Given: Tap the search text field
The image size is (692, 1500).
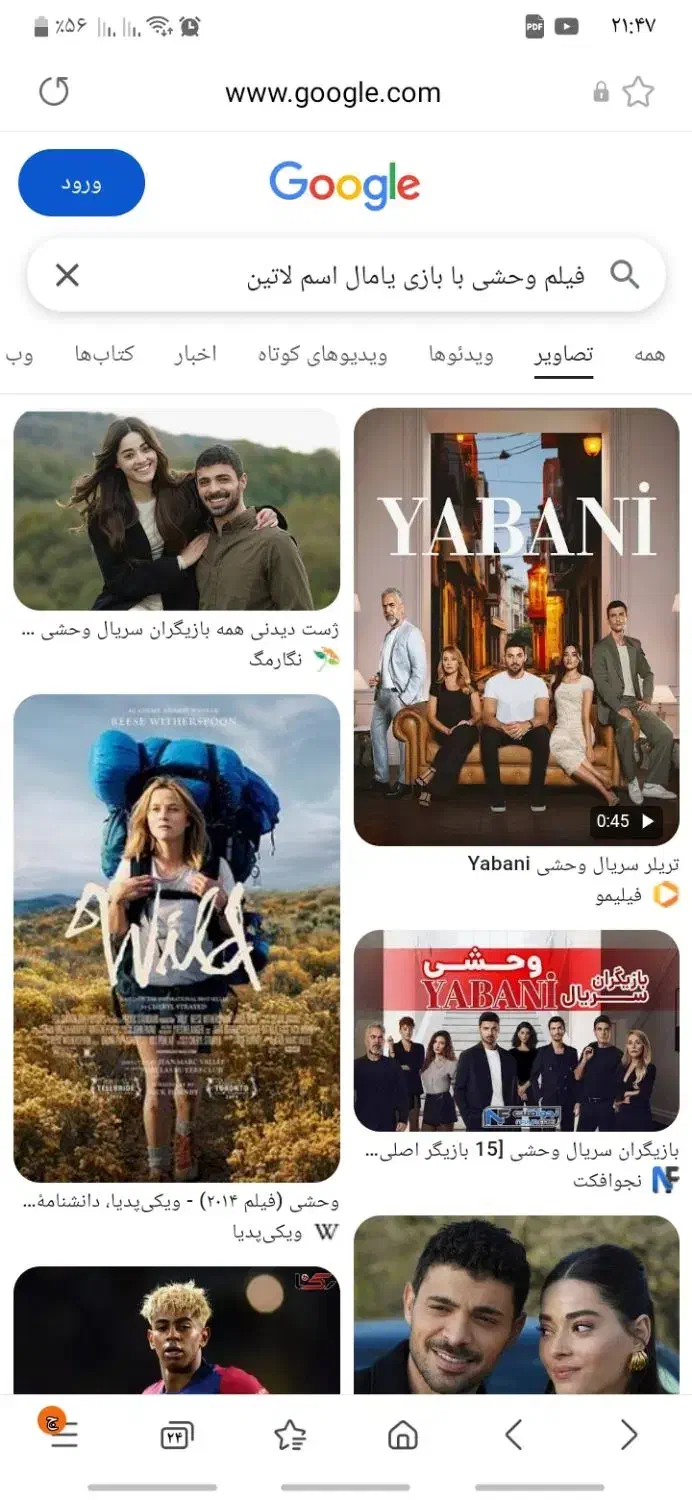Looking at the screenshot, I should [x=400, y=276].
